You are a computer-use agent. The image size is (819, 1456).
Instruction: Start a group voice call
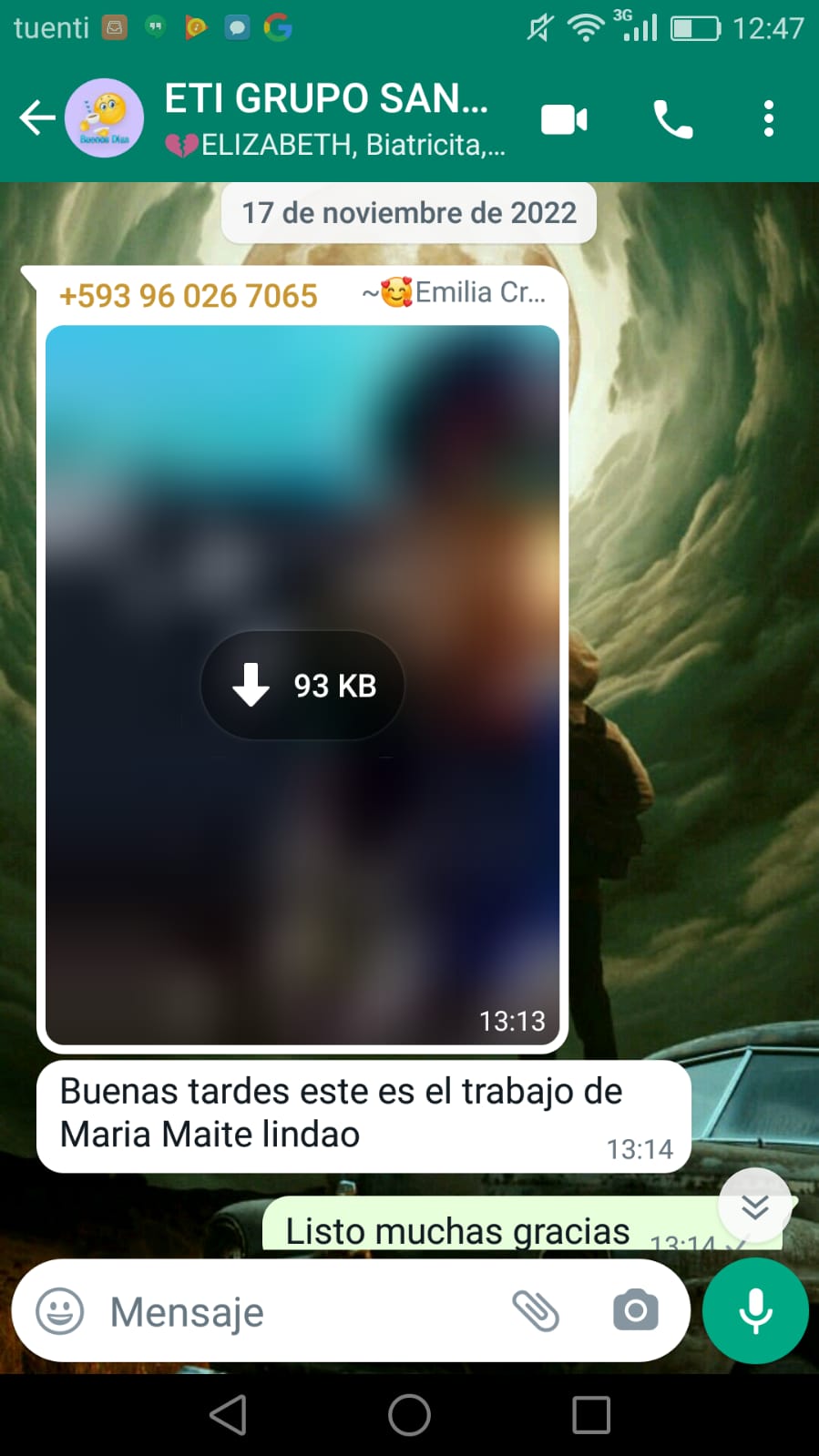[x=672, y=119]
